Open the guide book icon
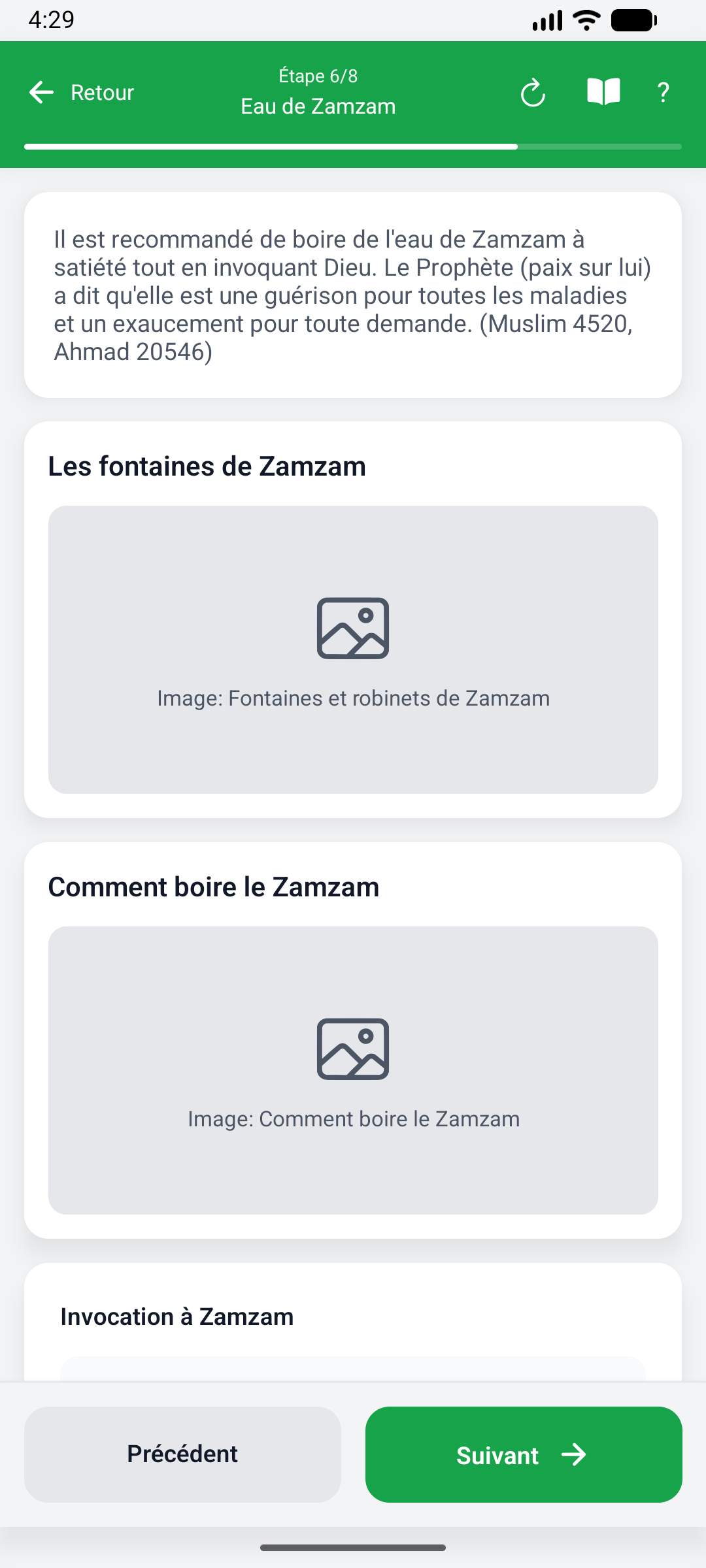This screenshot has width=706, height=1568. tap(602, 91)
